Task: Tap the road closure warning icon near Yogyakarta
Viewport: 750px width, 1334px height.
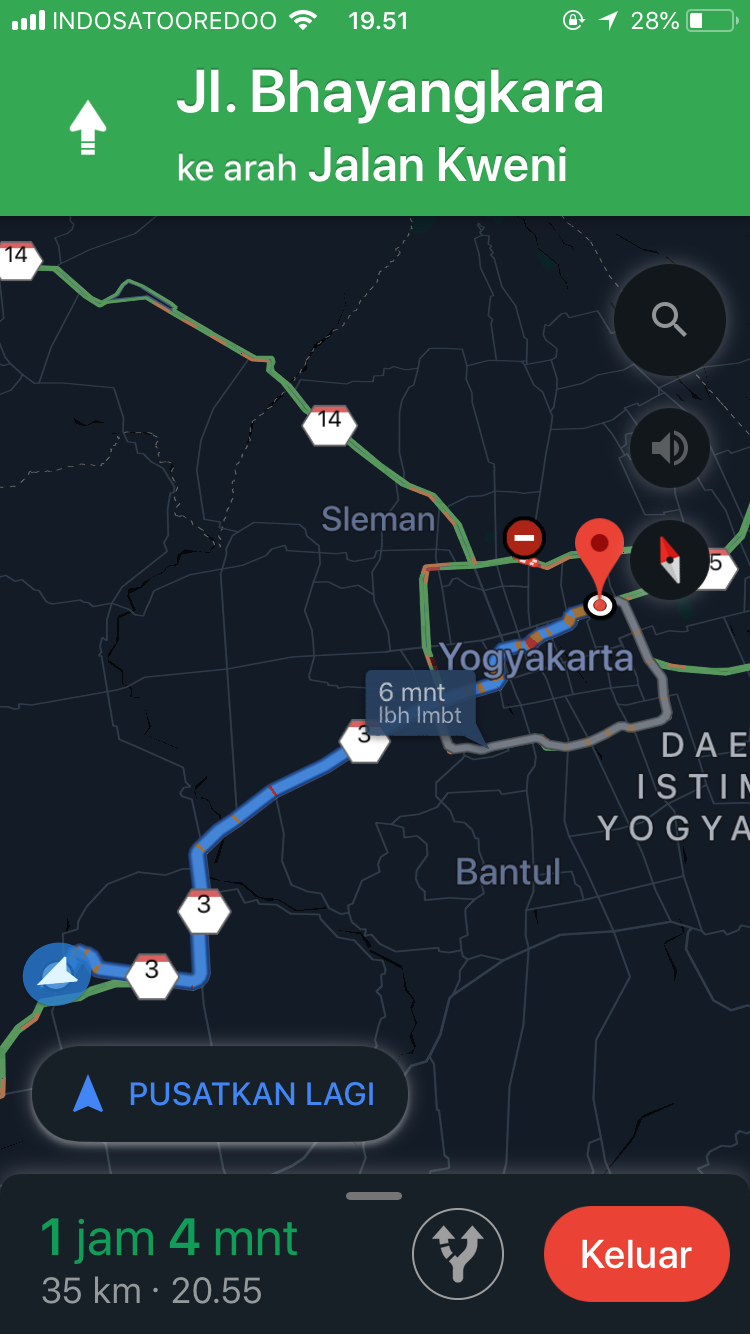Action: pos(523,537)
